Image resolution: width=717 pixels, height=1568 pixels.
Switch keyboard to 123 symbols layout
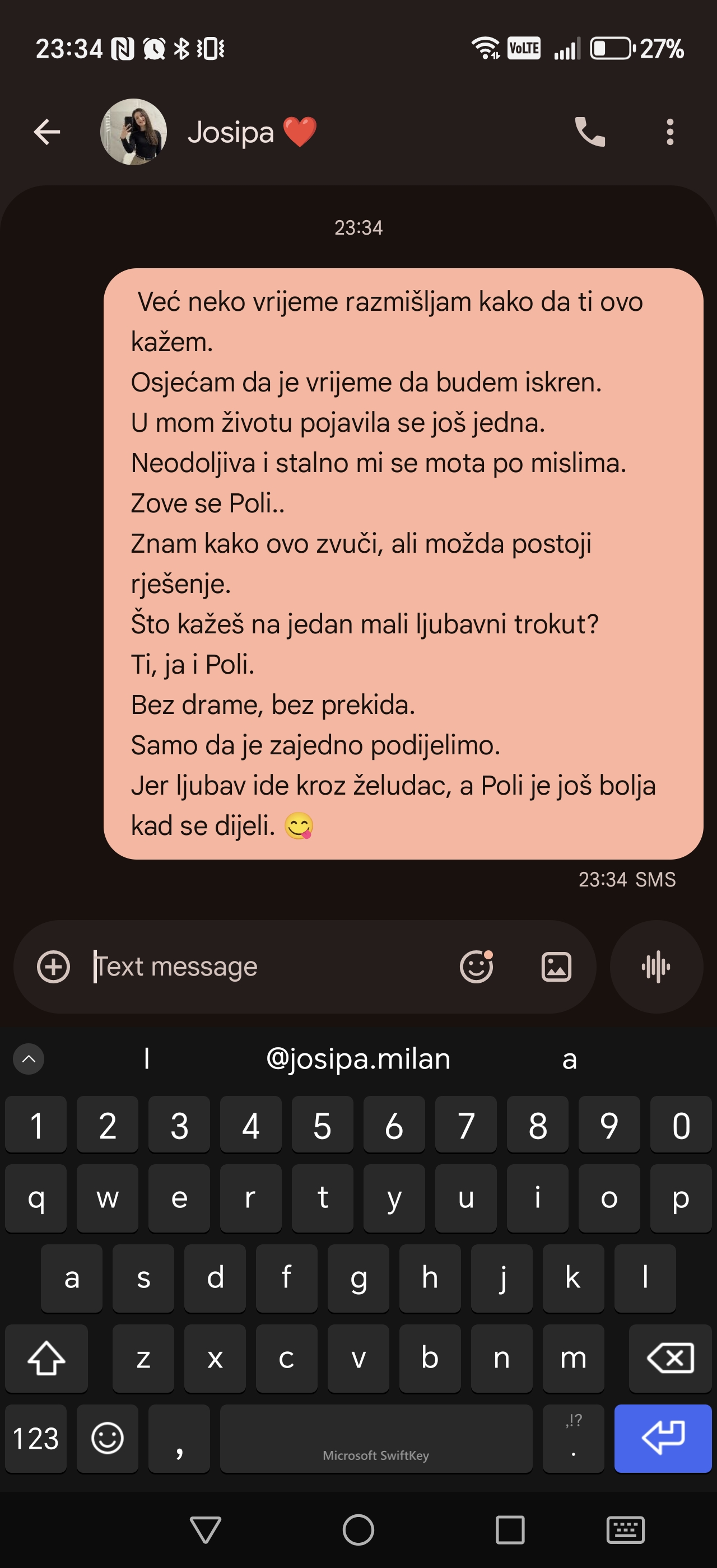click(36, 1439)
